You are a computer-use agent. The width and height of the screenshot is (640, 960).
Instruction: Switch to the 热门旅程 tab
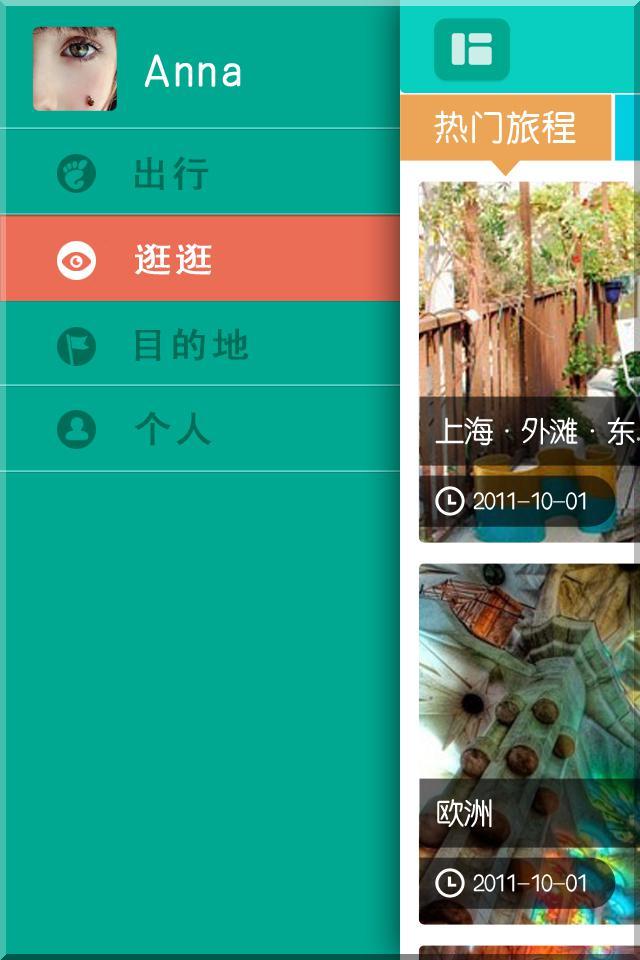[505, 128]
